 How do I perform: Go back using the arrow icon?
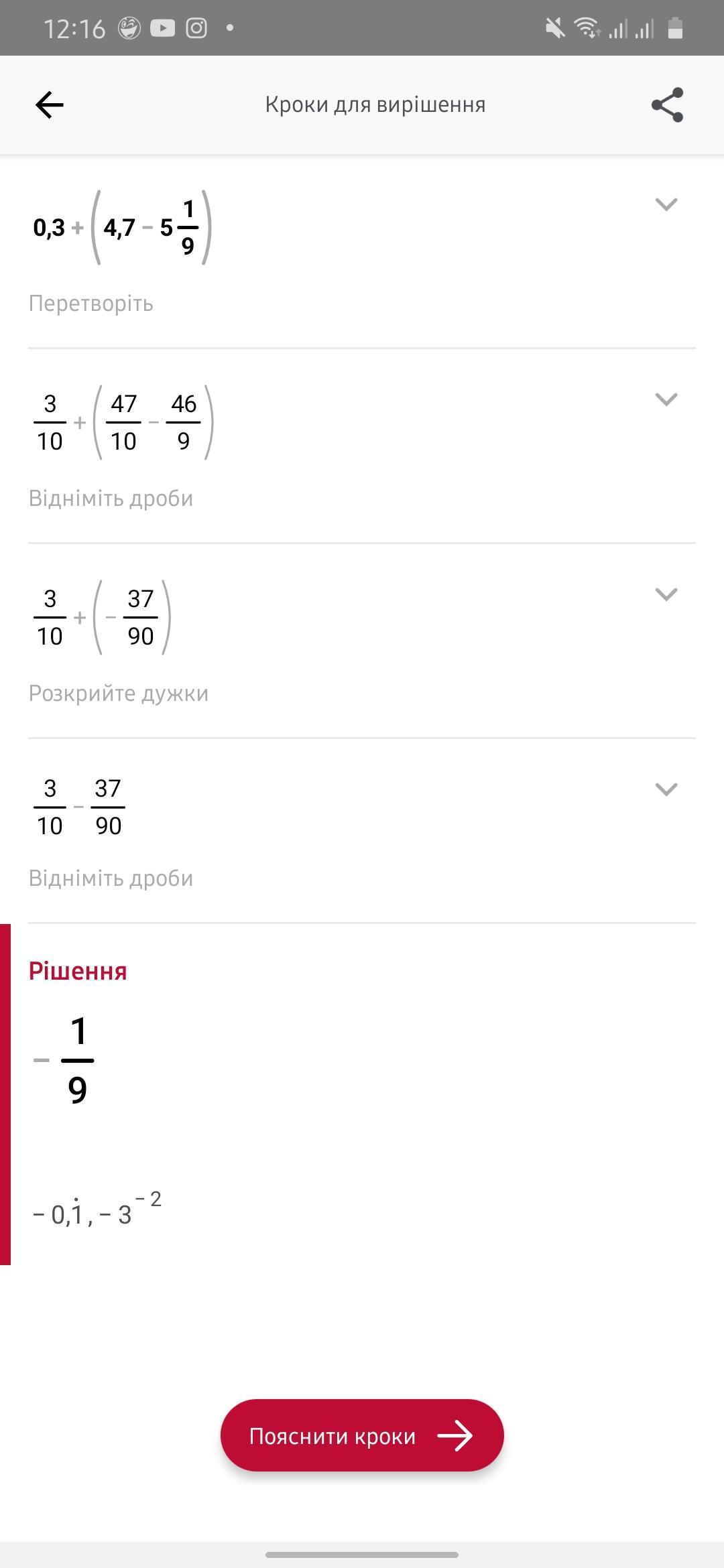[49, 105]
